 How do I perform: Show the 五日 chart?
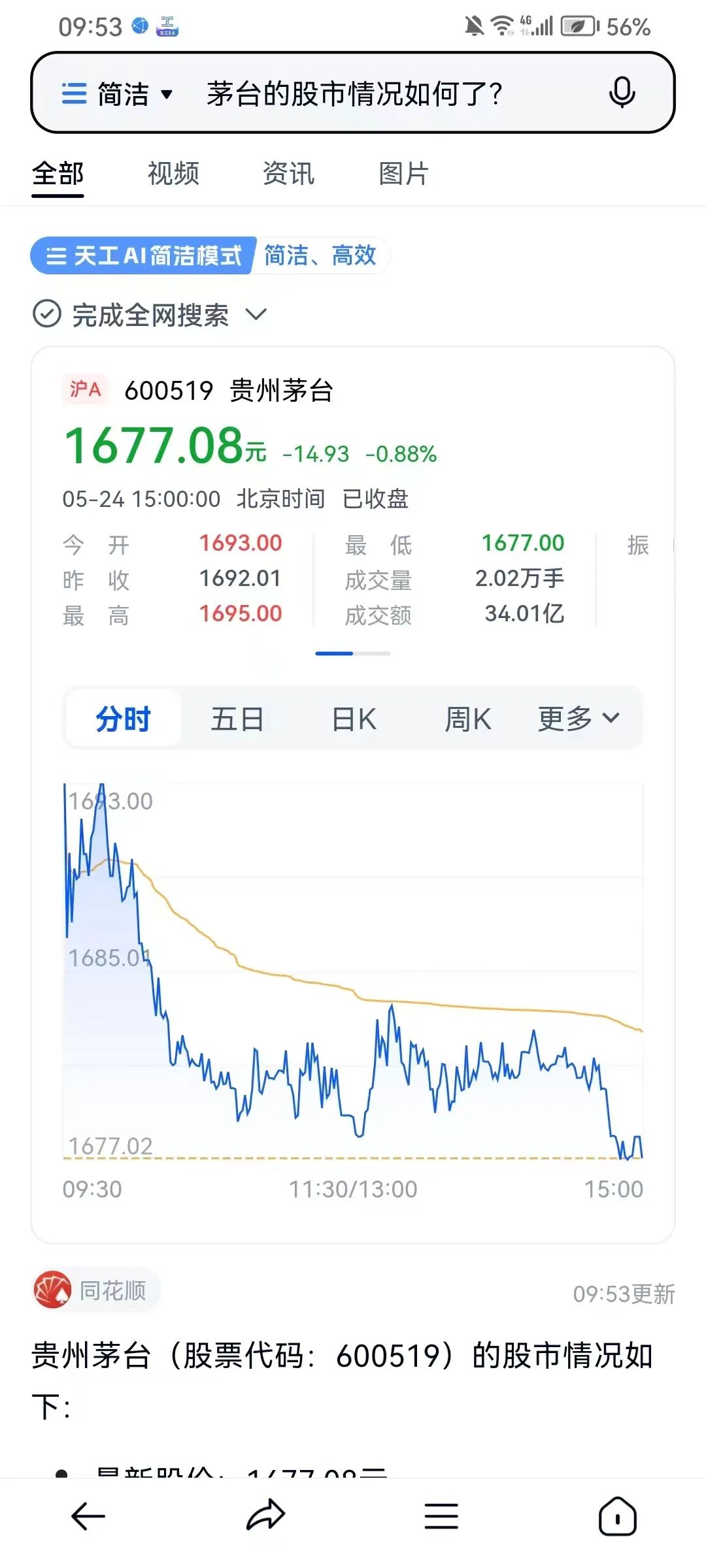(x=237, y=719)
